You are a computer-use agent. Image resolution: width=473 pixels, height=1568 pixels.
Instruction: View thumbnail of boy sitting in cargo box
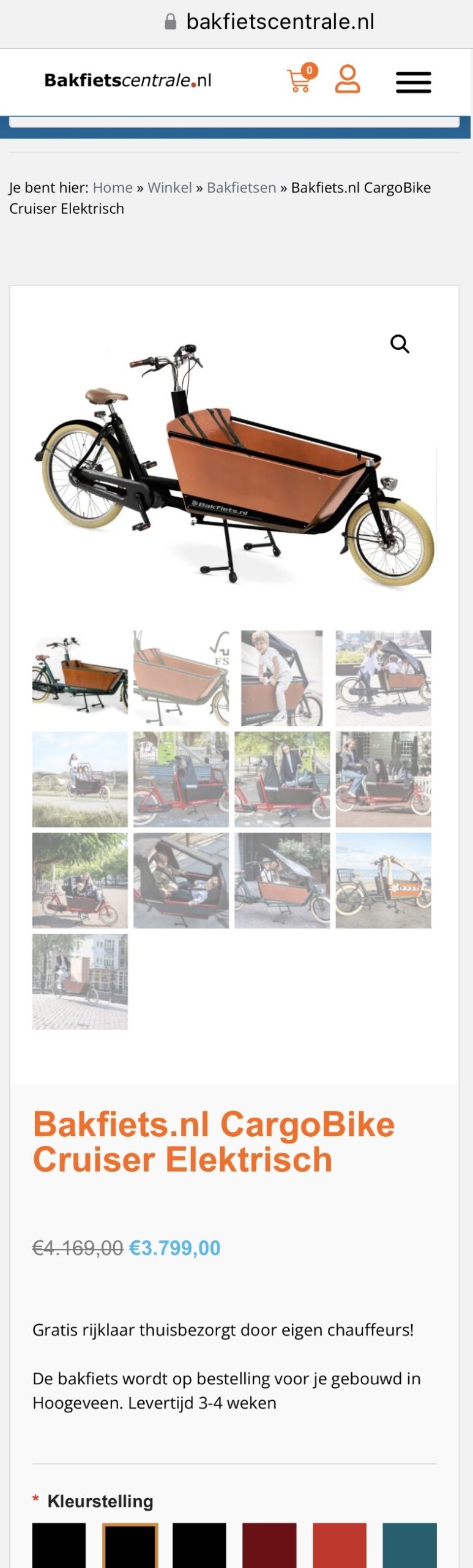pos(282,678)
